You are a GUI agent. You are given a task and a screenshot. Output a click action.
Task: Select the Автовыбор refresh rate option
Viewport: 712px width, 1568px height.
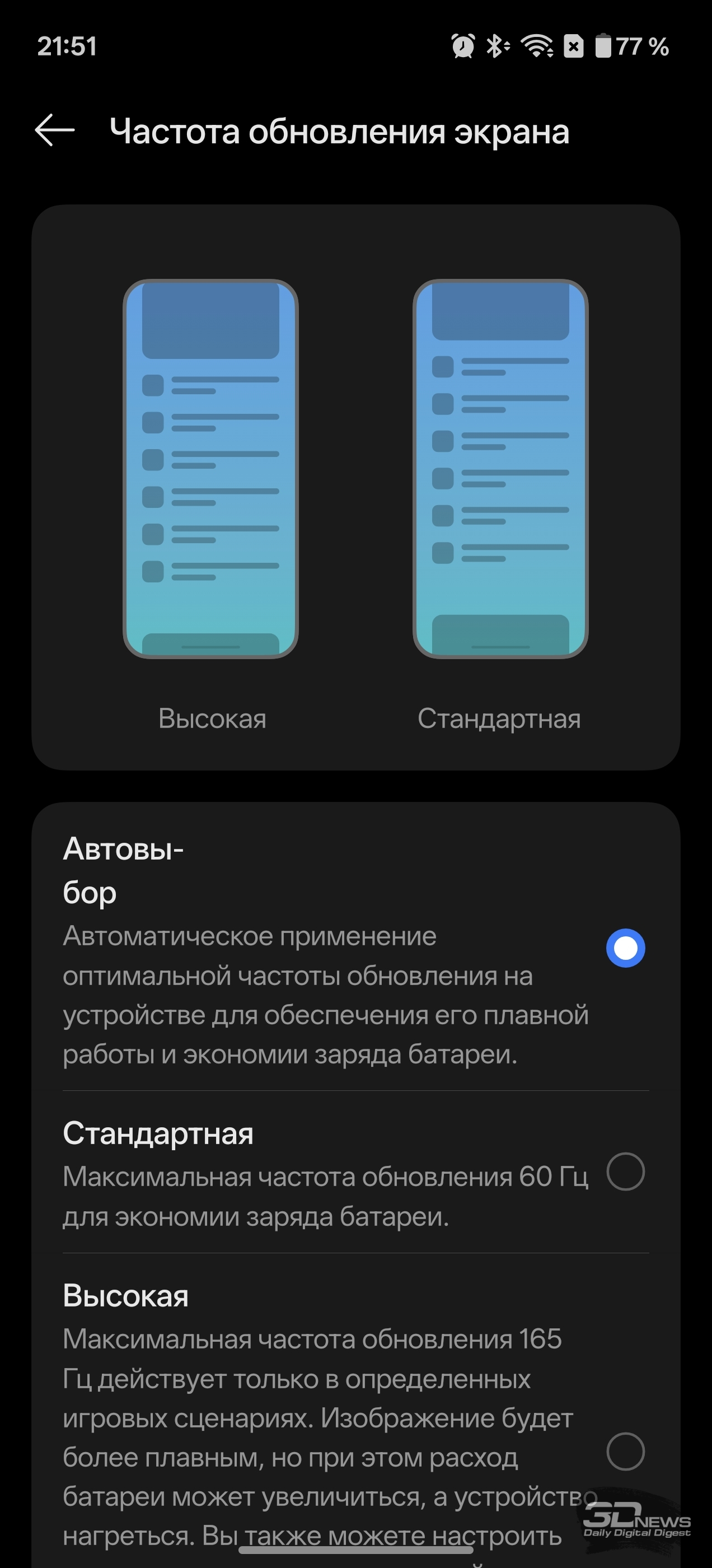[625, 948]
